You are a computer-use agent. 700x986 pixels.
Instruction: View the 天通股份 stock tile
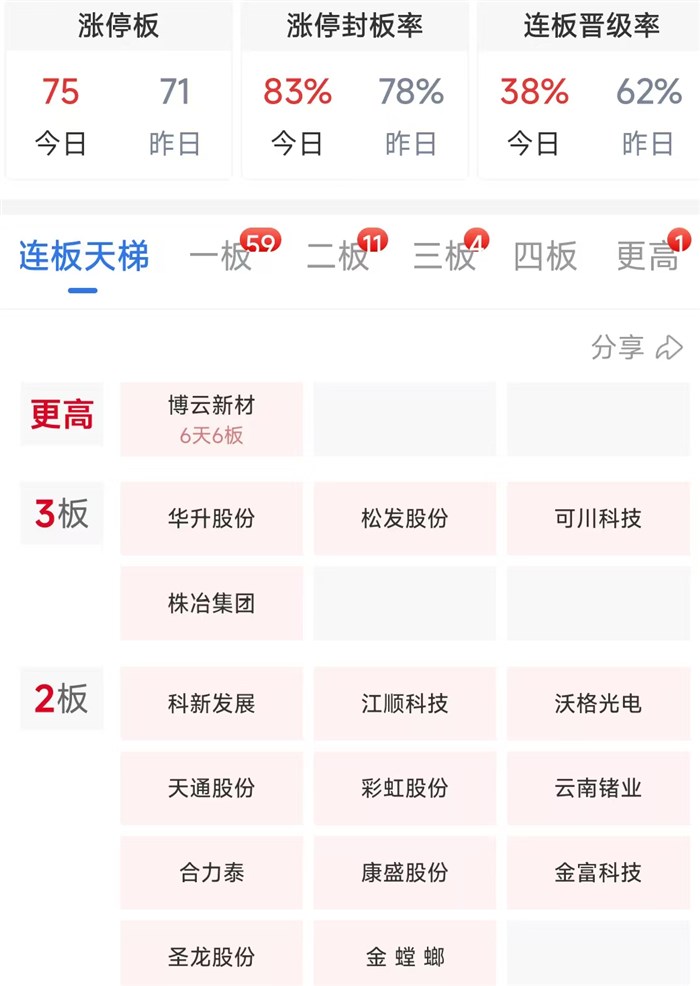tap(211, 788)
